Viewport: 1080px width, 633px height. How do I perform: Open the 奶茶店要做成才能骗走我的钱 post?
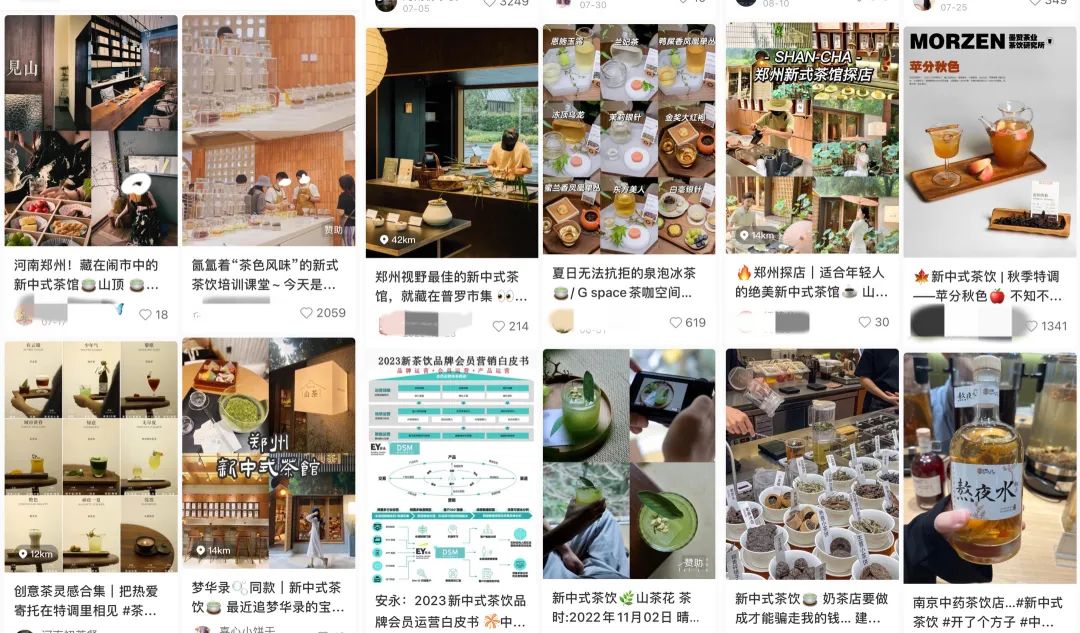[x=812, y=463]
